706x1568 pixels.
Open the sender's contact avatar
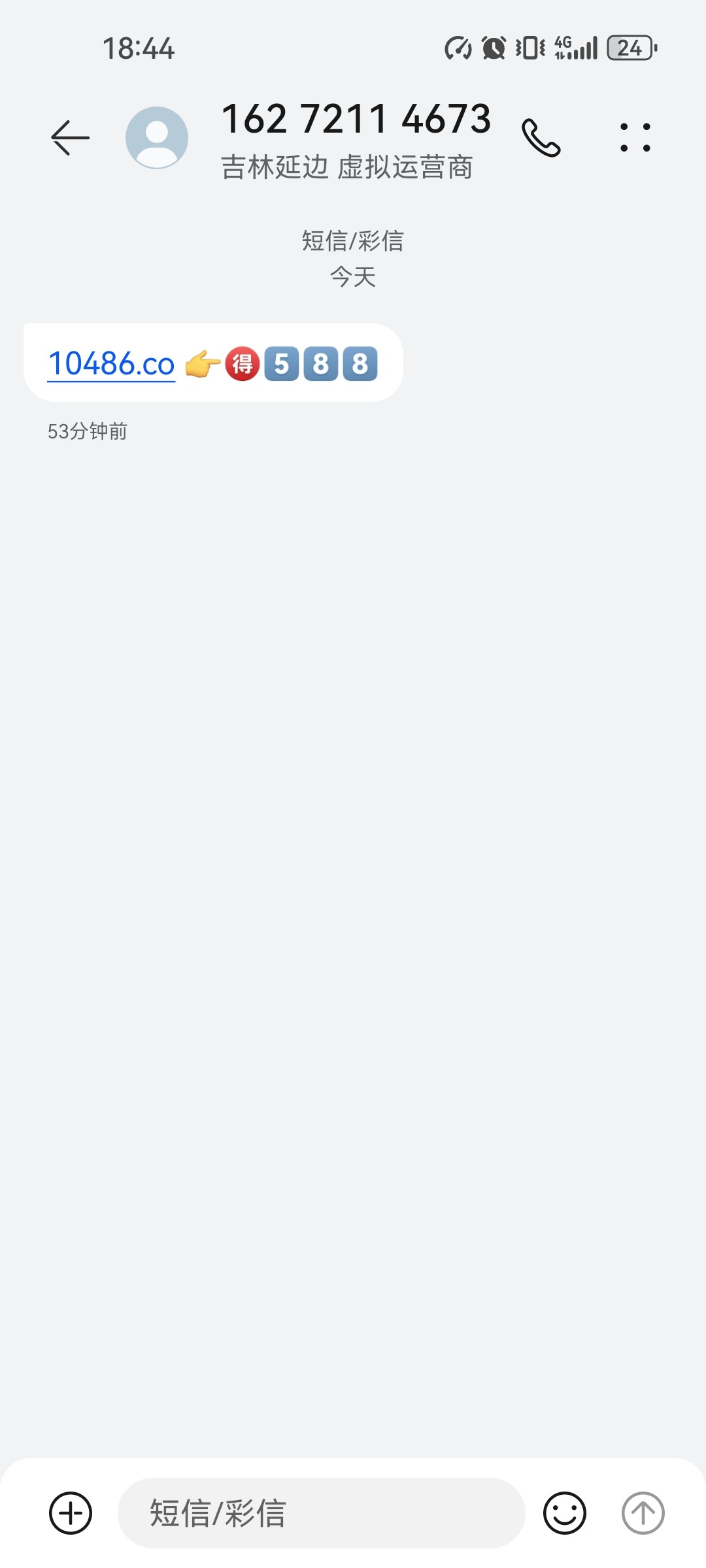(x=157, y=138)
